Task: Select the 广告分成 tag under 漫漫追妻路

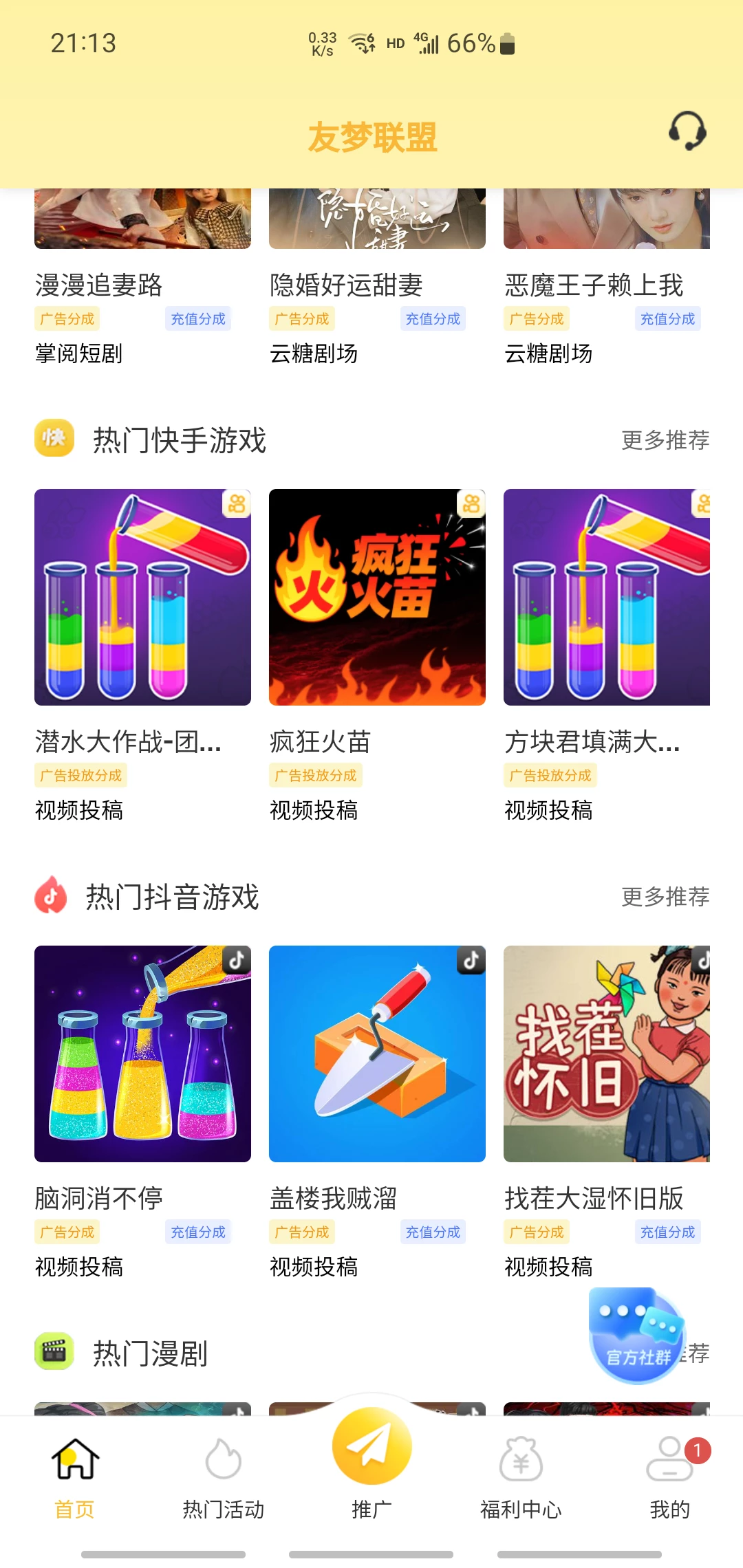Action: (x=67, y=318)
